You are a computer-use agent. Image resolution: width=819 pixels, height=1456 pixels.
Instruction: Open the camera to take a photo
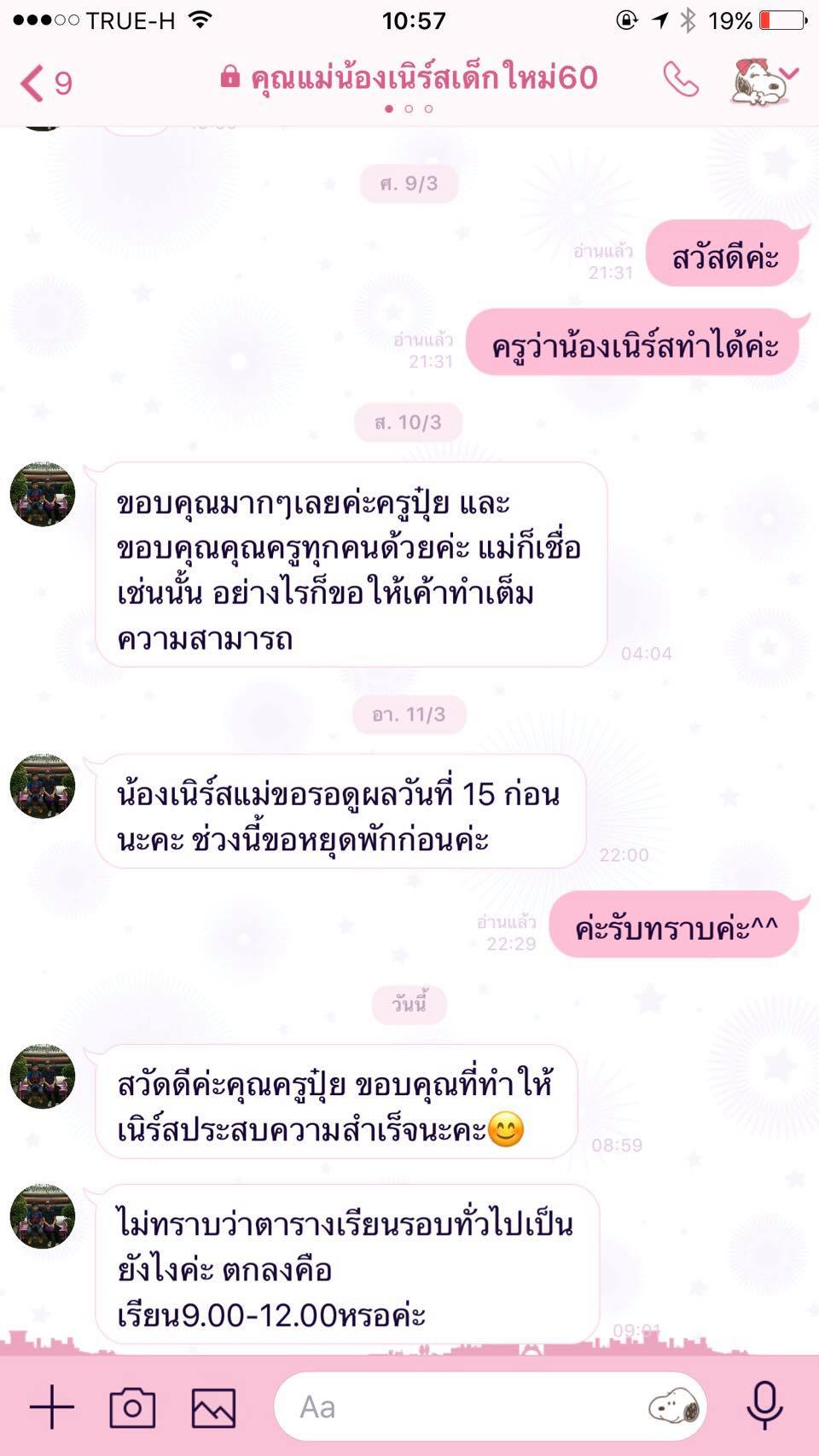(x=132, y=1407)
